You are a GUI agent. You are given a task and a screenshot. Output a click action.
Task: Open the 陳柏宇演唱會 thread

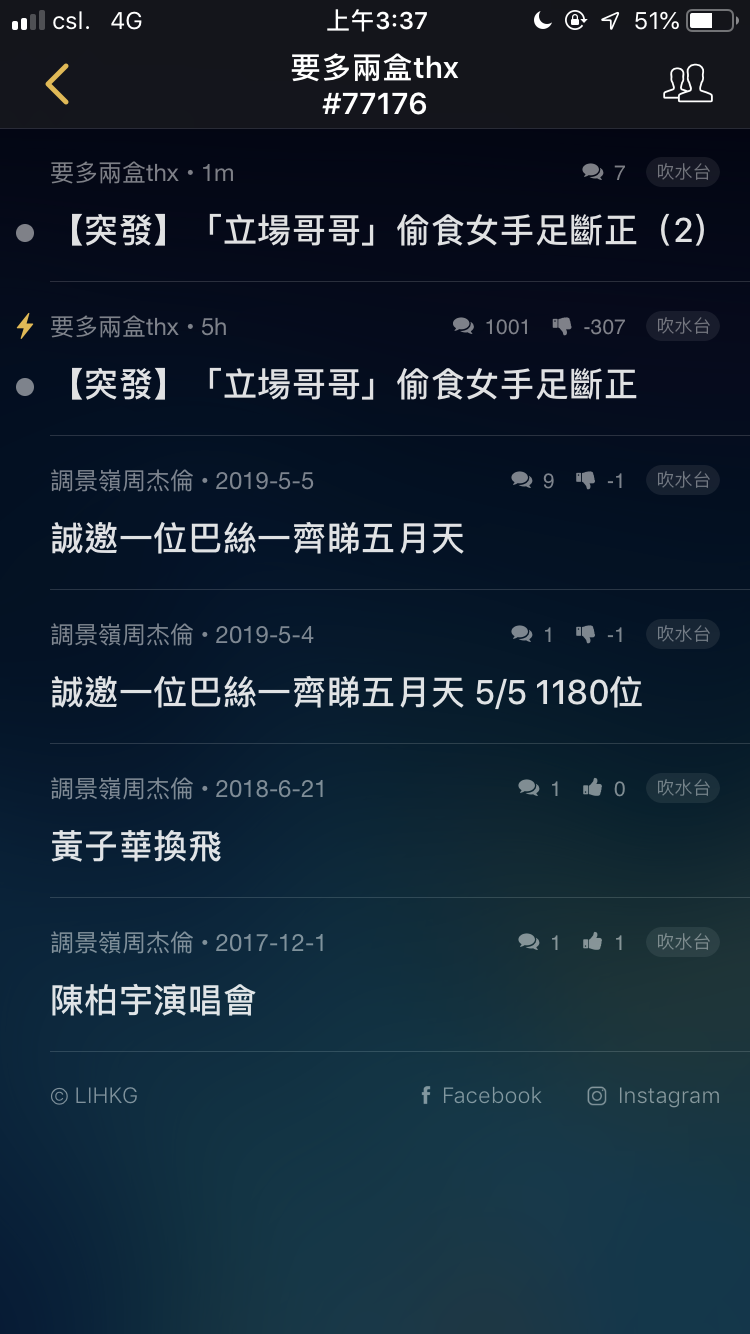375,975
